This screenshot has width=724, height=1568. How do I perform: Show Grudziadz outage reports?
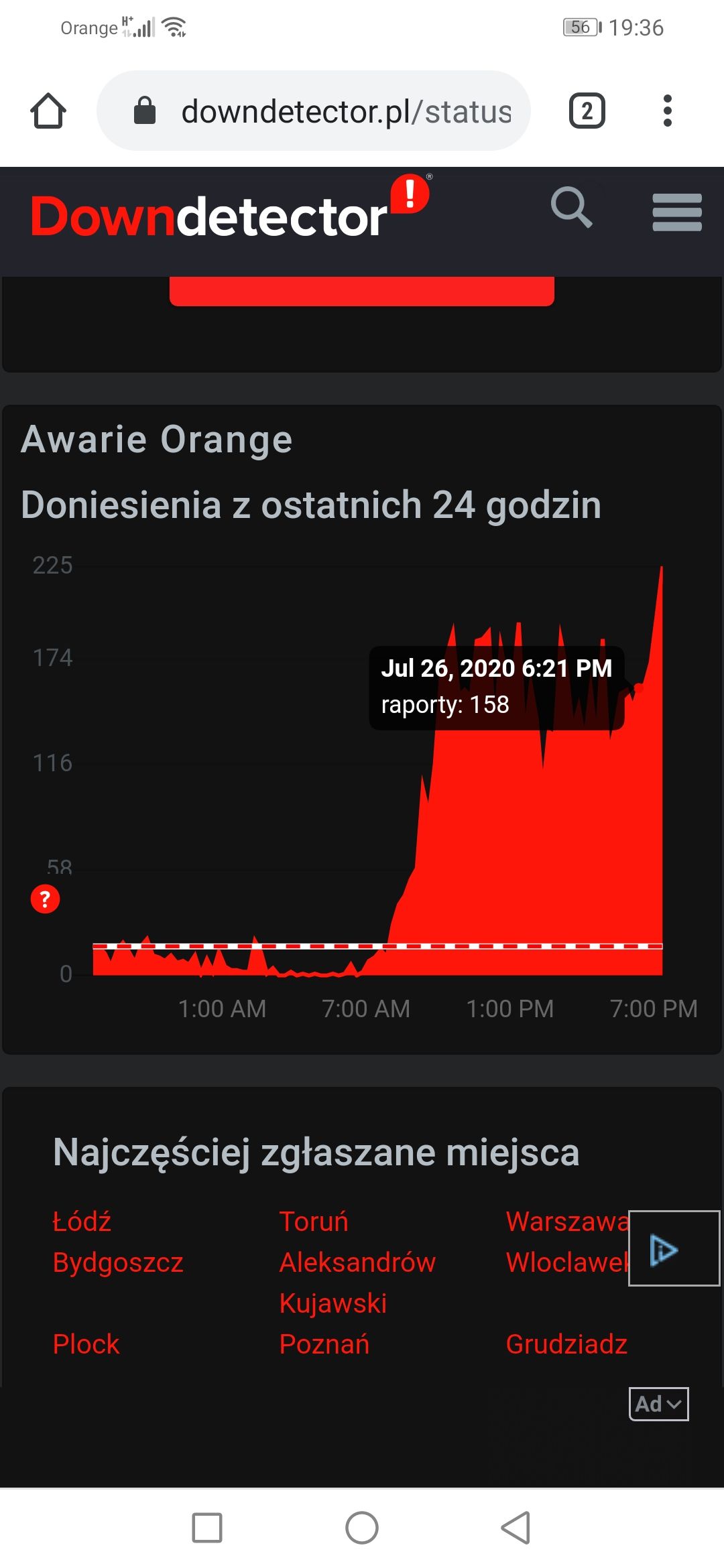[566, 1344]
